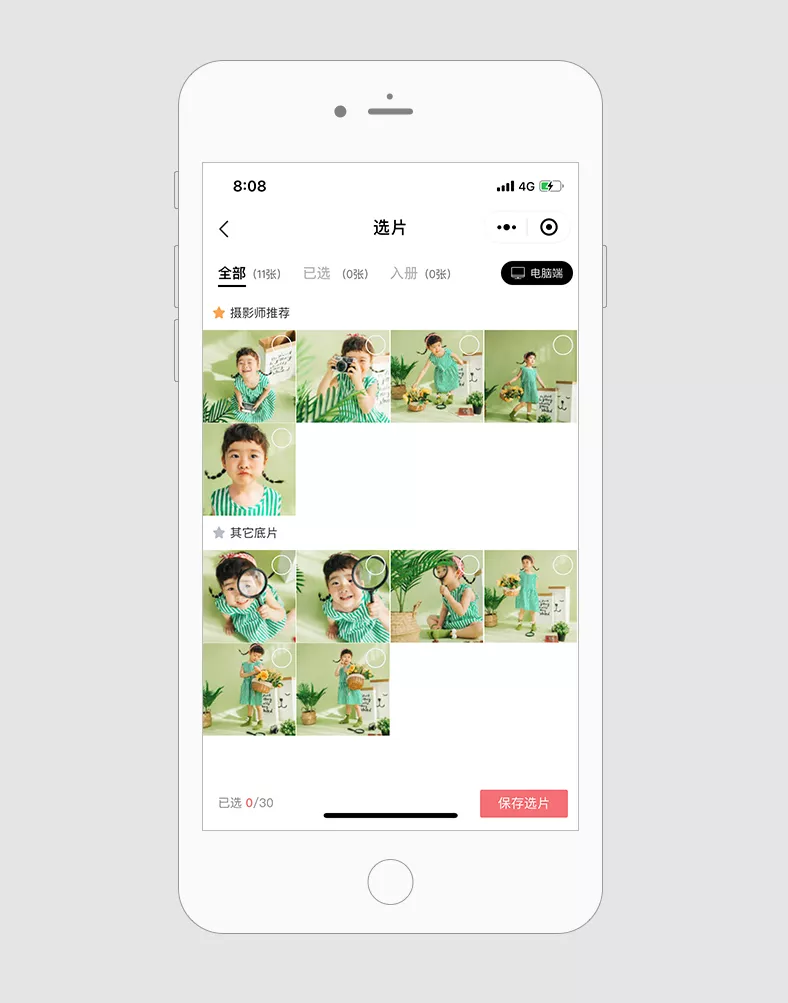Tap the 电脑端 button
The width and height of the screenshot is (788, 1003).
click(x=537, y=273)
